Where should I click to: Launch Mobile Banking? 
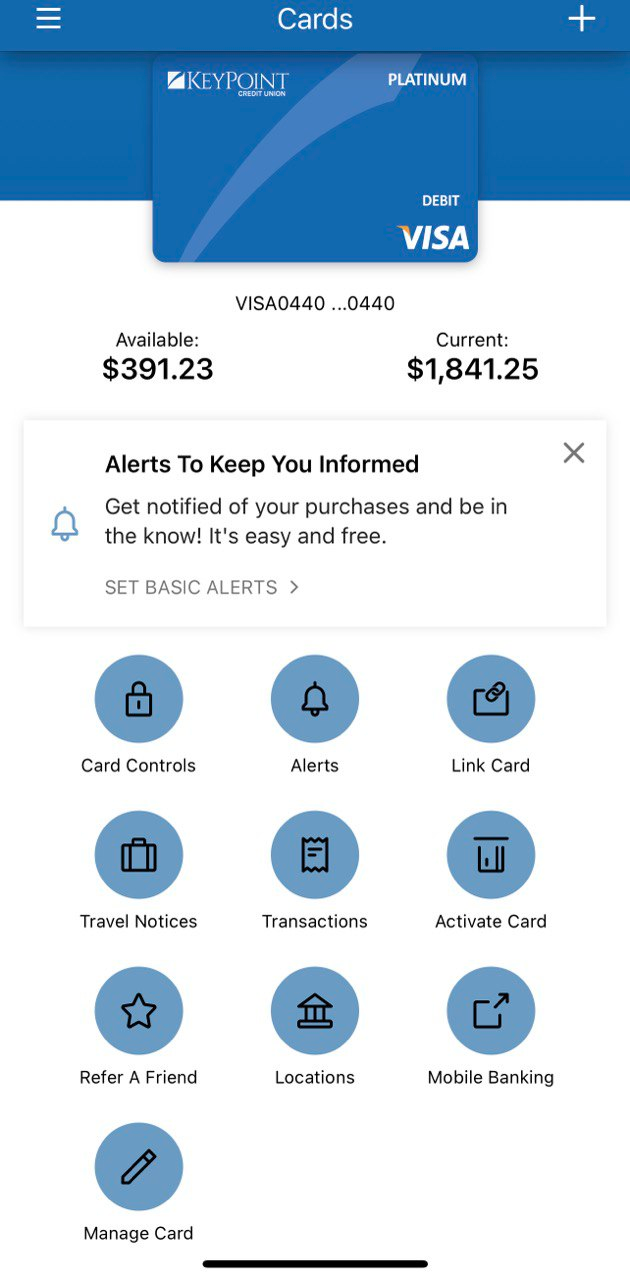point(491,1012)
